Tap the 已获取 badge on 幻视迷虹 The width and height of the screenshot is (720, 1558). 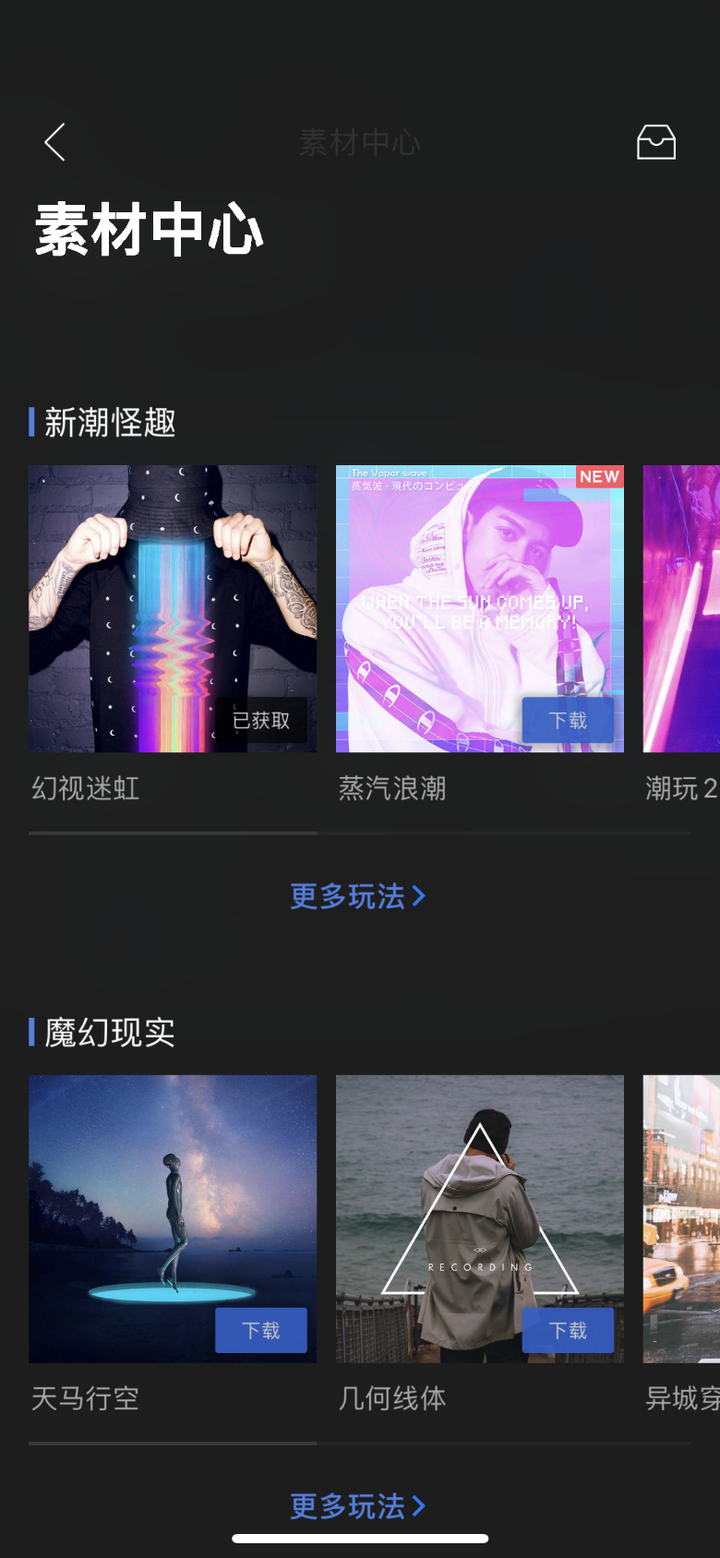point(261,720)
